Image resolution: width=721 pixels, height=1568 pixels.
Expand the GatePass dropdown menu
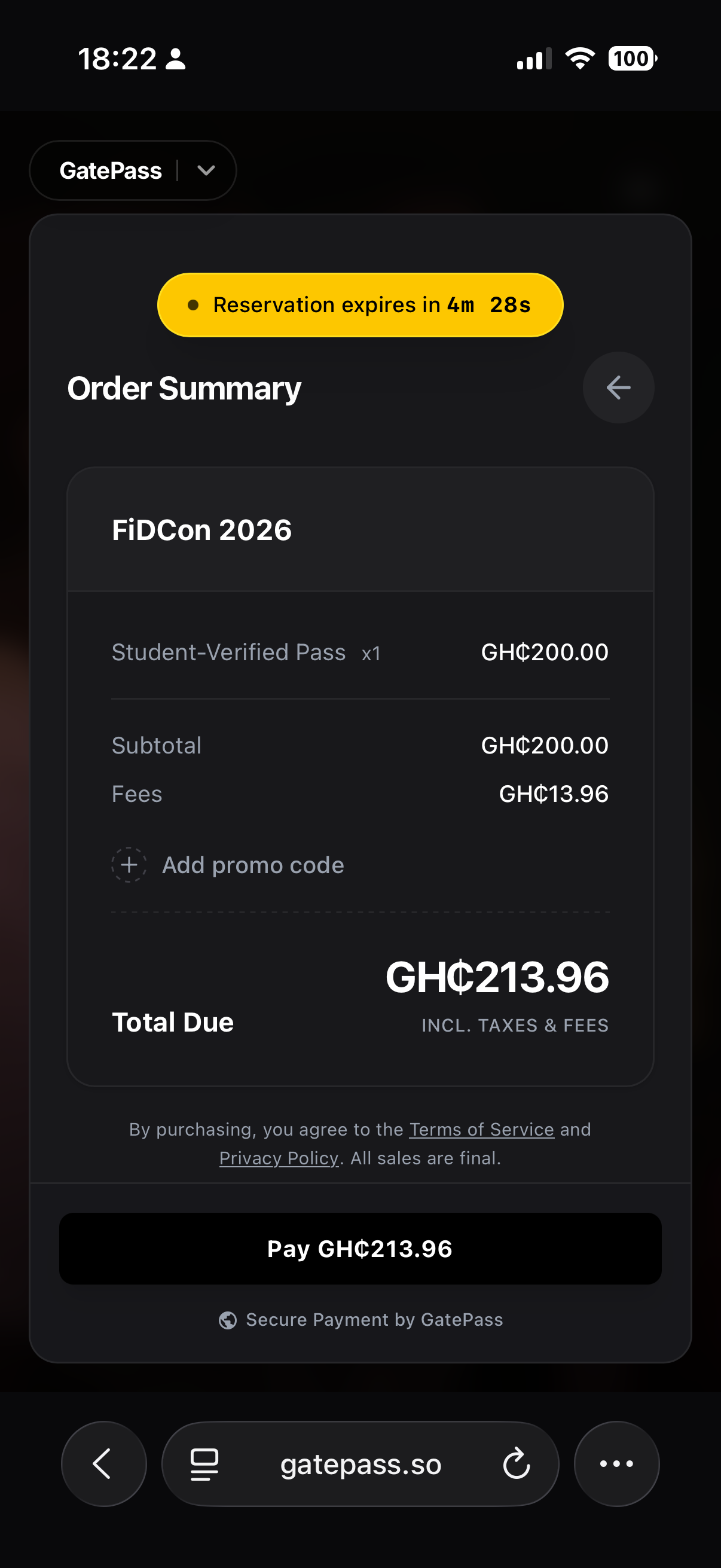(206, 170)
